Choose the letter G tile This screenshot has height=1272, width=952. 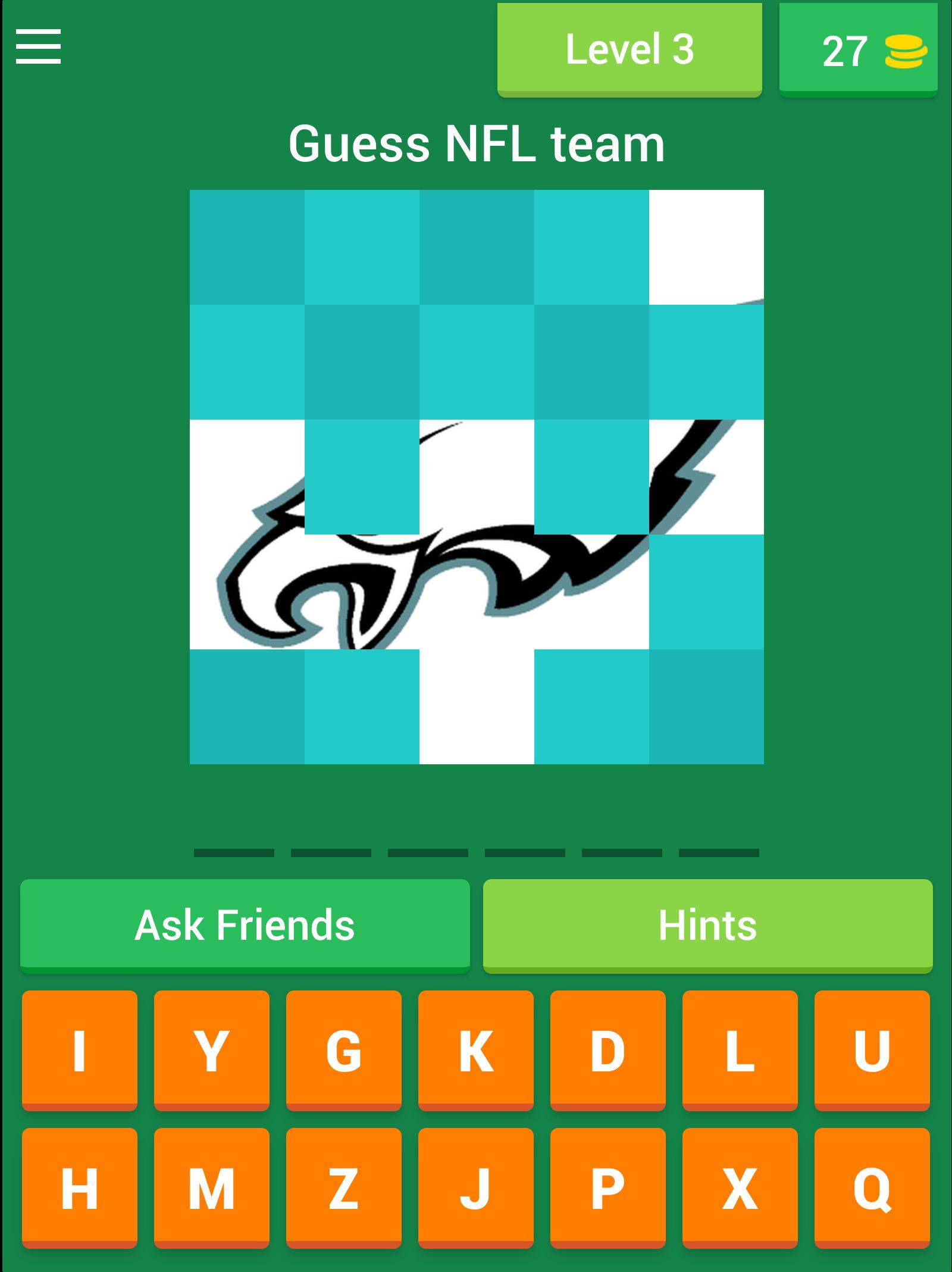pyautogui.click(x=343, y=1050)
